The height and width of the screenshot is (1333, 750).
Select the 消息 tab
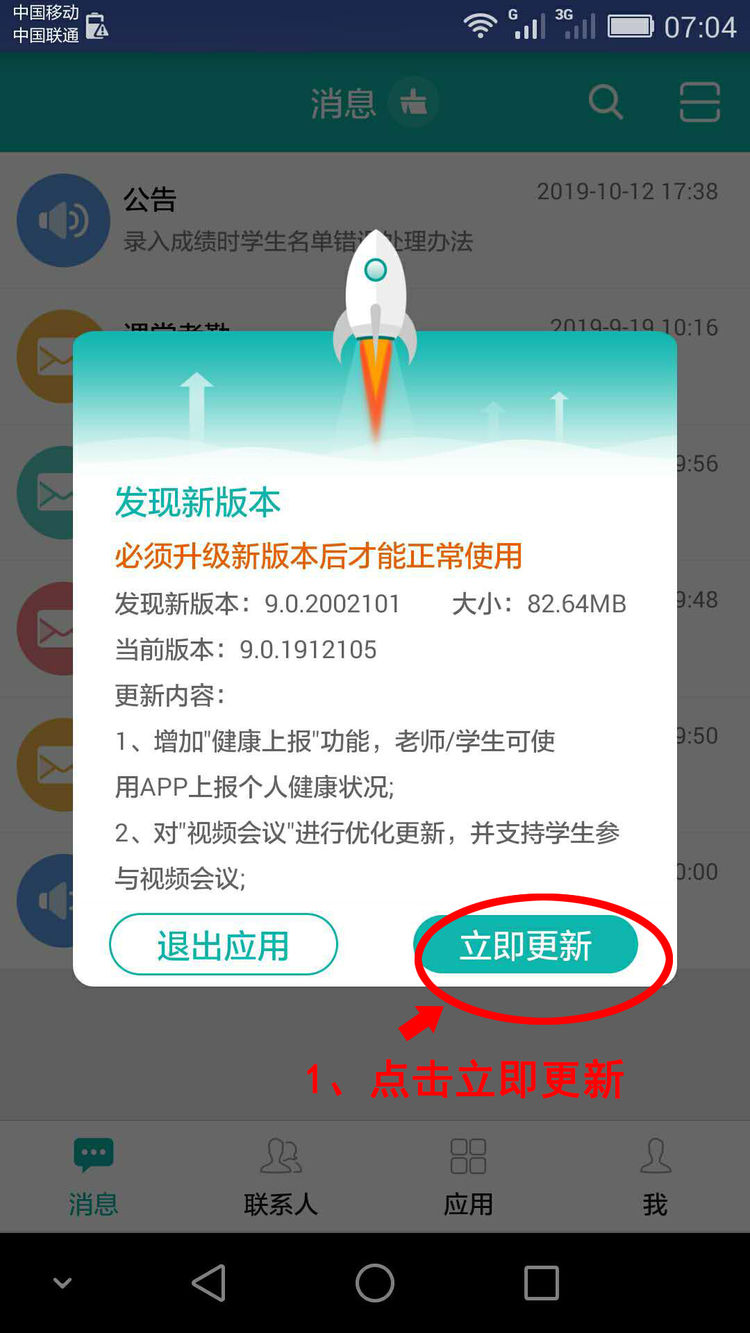point(94,1176)
